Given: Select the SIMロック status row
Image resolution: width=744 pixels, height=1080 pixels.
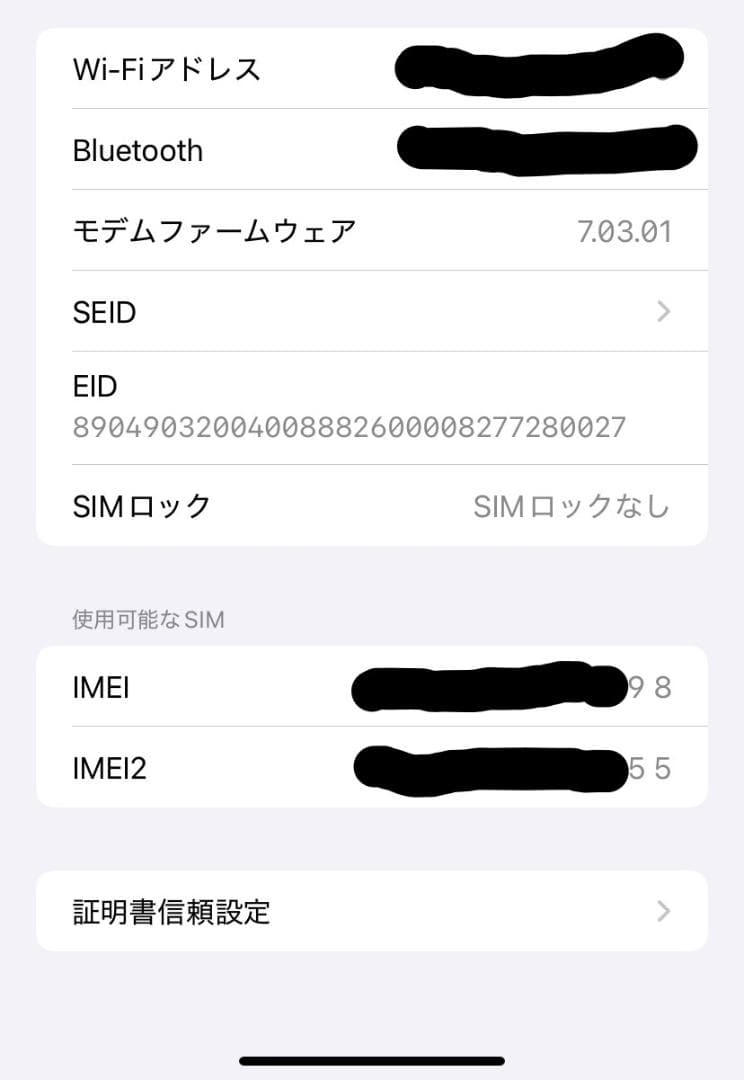Looking at the screenshot, I should (370, 506).
